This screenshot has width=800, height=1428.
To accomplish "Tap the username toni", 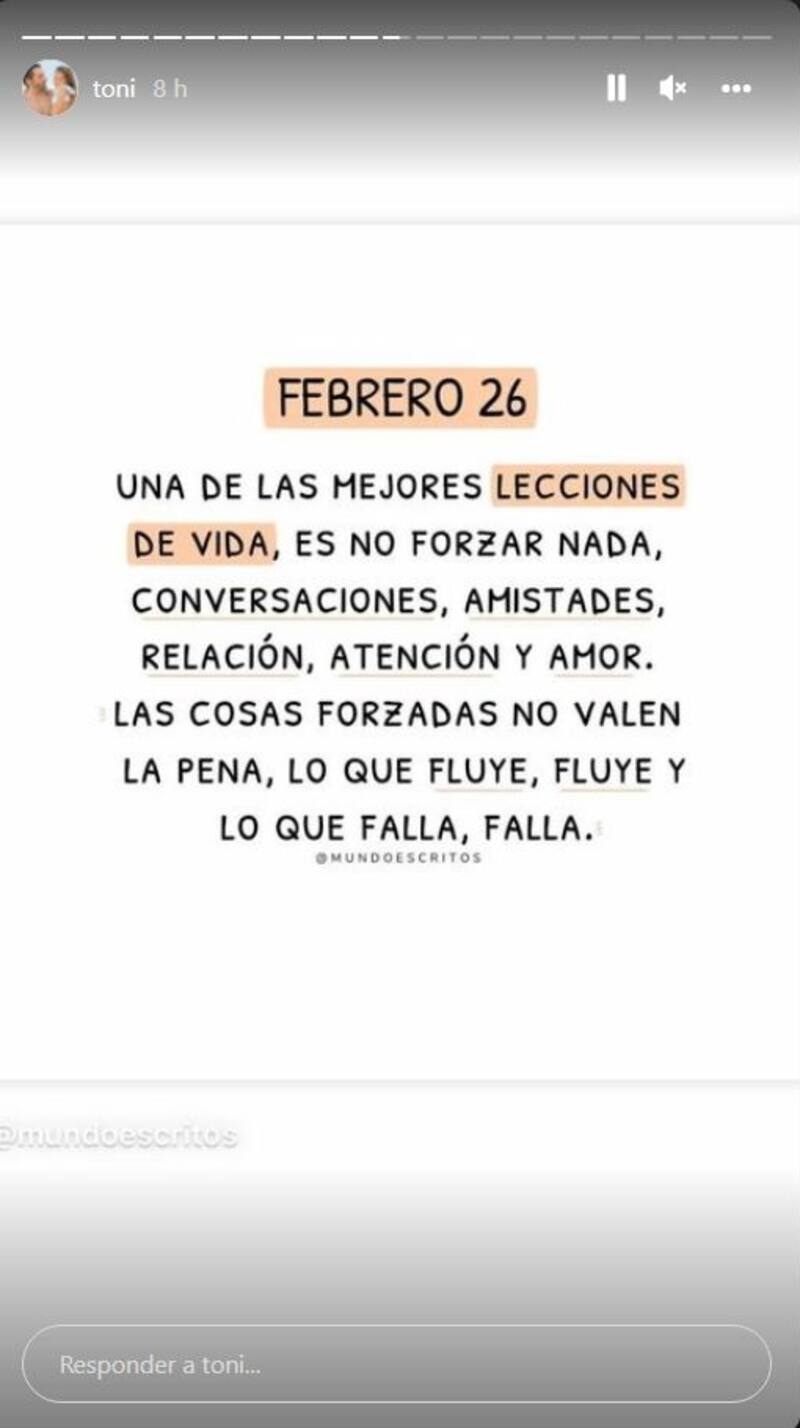I will click(x=113, y=89).
